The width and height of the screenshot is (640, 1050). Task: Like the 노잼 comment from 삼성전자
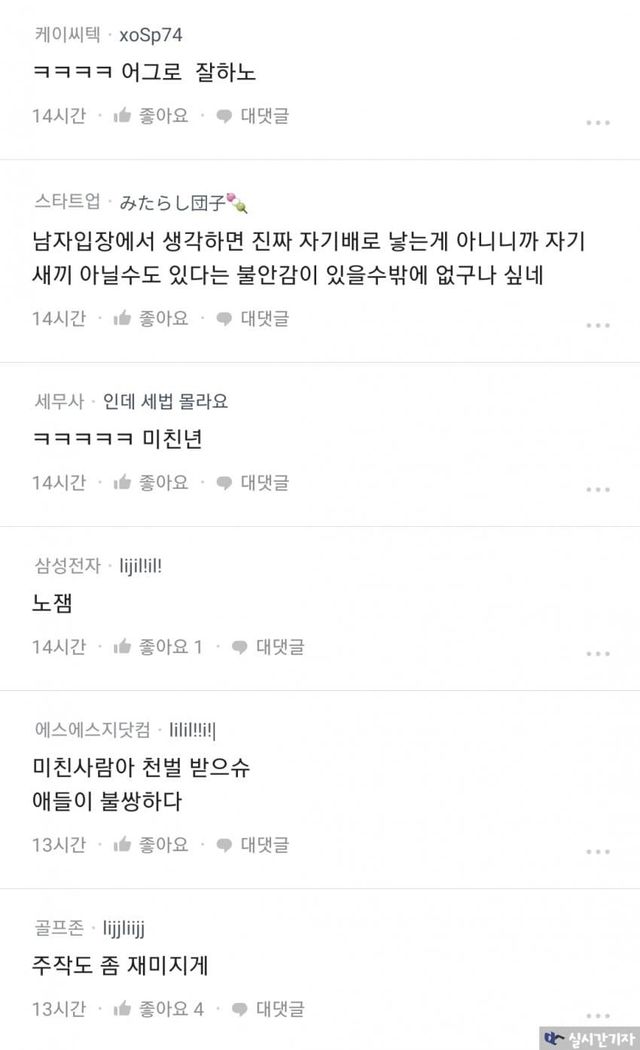[x=158, y=647]
